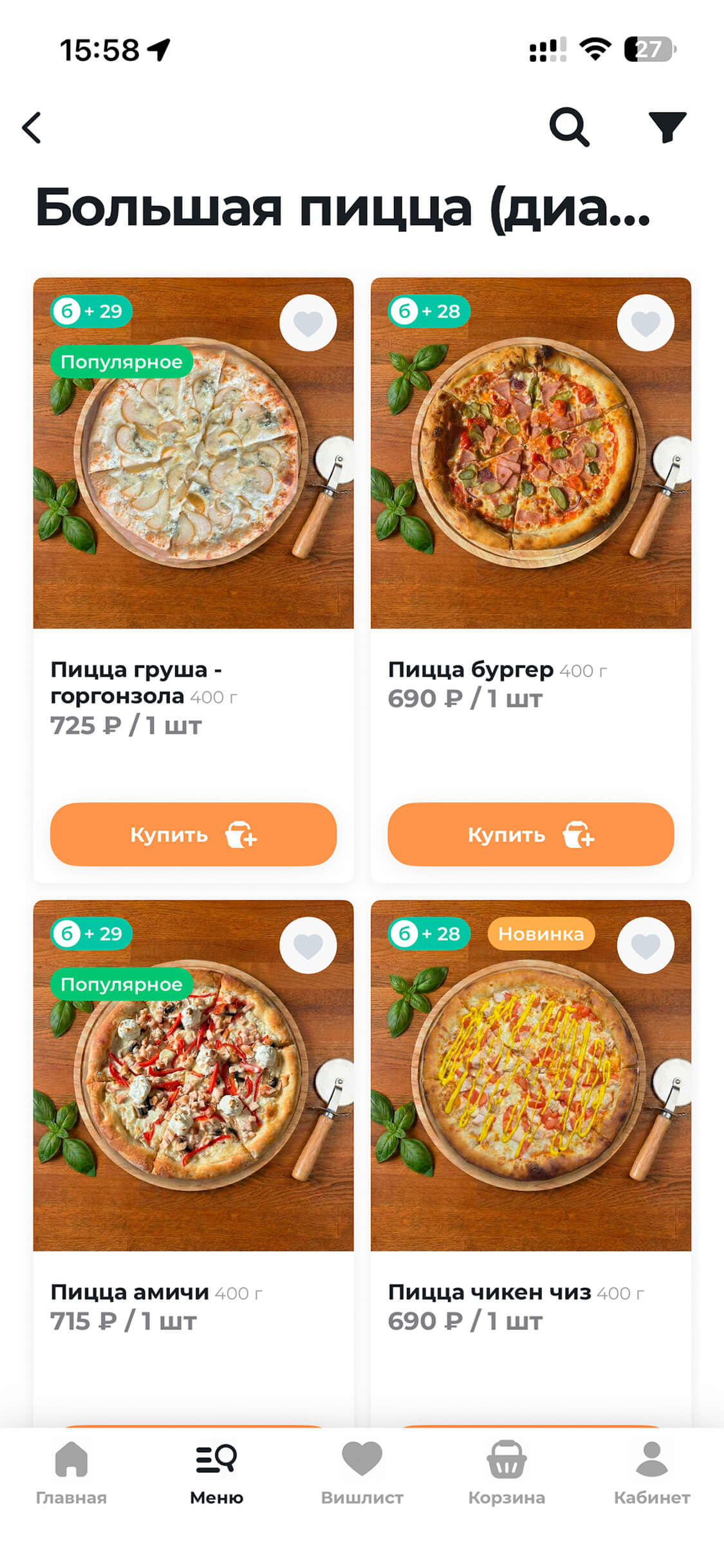
Task: Go back to the previous screen
Action: pos(32,127)
